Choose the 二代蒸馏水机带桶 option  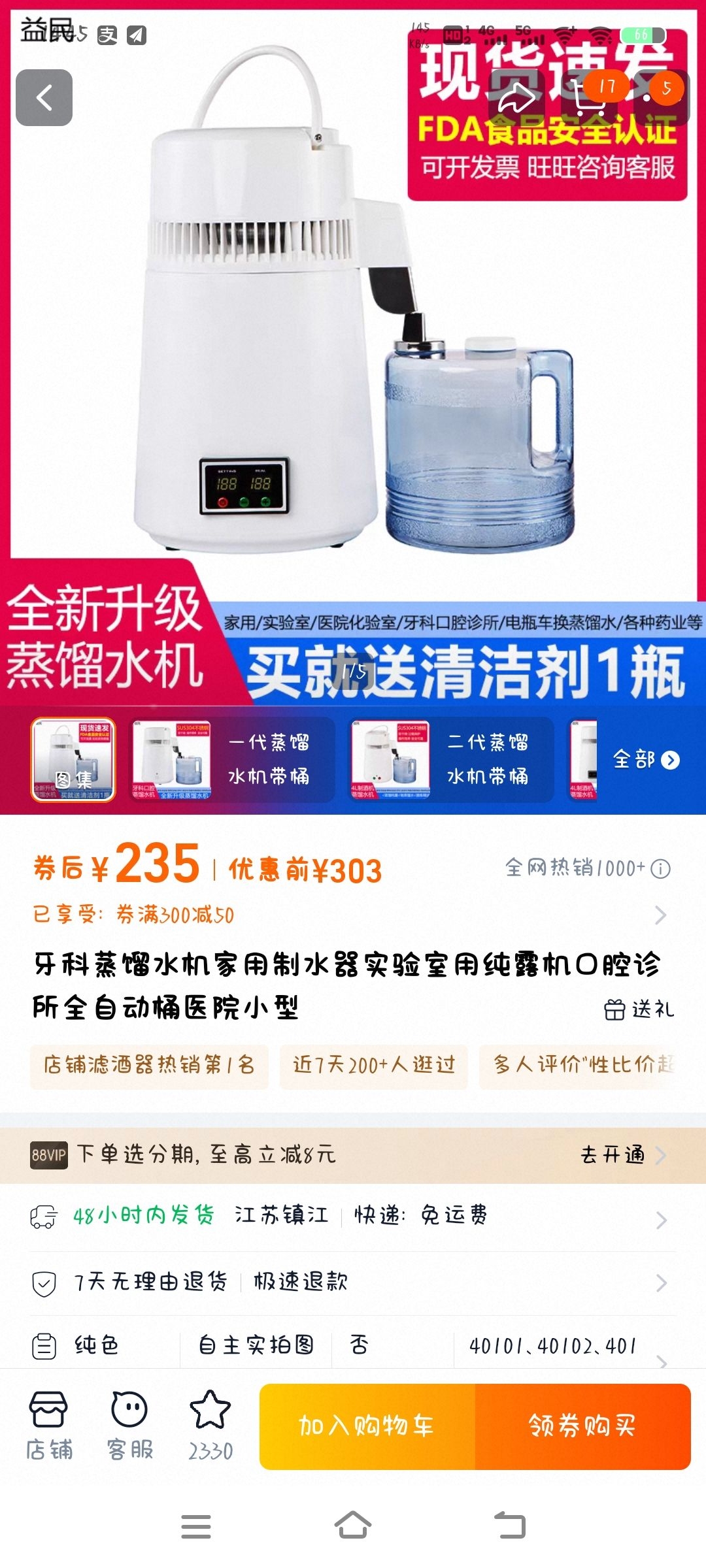click(451, 760)
